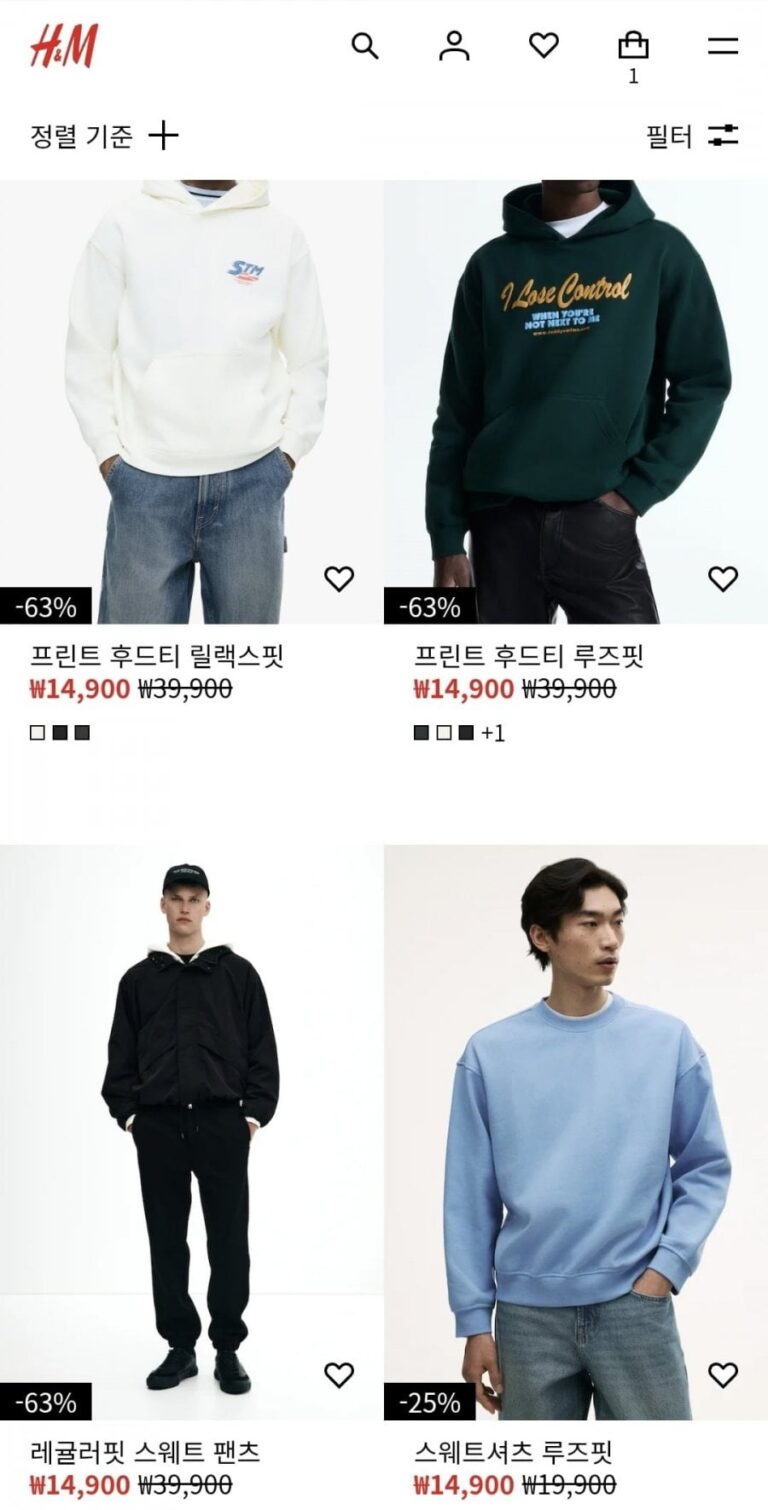The width and height of the screenshot is (768, 1510).
Task: Open my account profile
Action: pyautogui.click(x=454, y=46)
